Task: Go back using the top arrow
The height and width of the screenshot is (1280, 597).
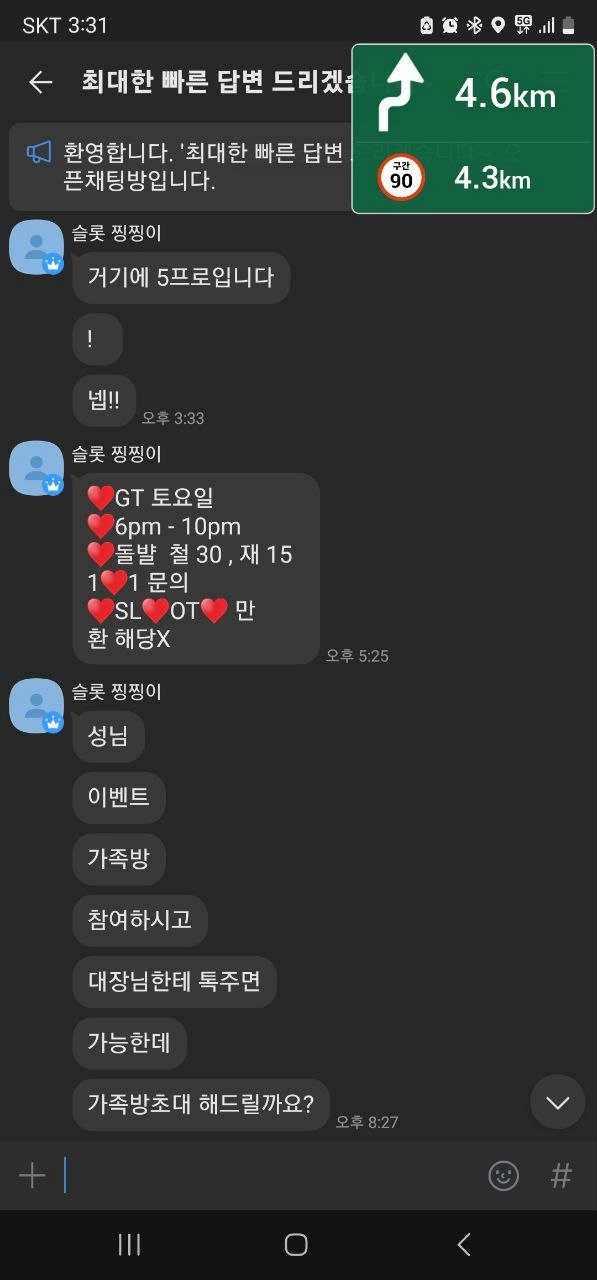Action: tap(40, 82)
